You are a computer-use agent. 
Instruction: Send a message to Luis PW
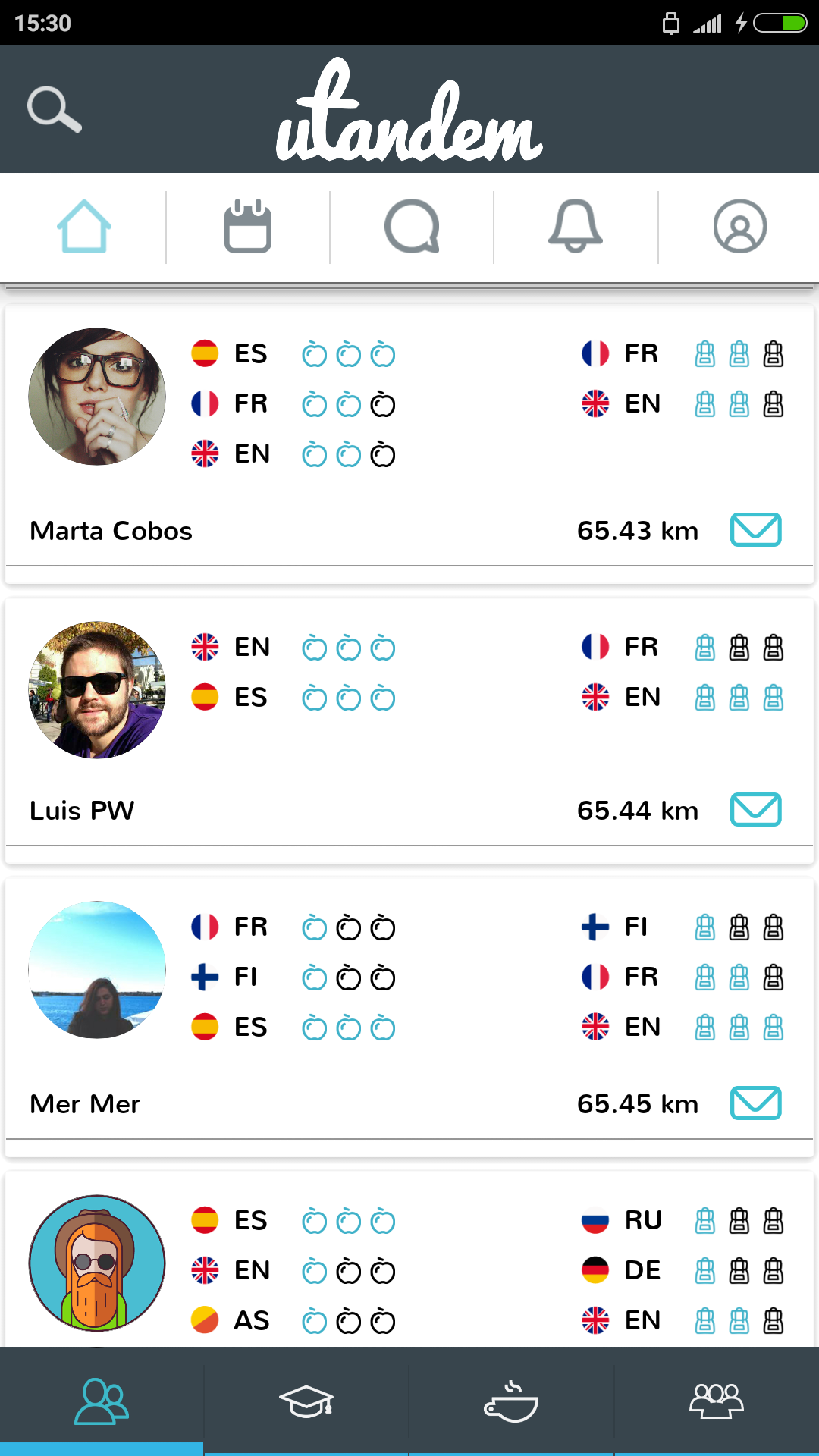pyautogui.click(x=756, y=809)
